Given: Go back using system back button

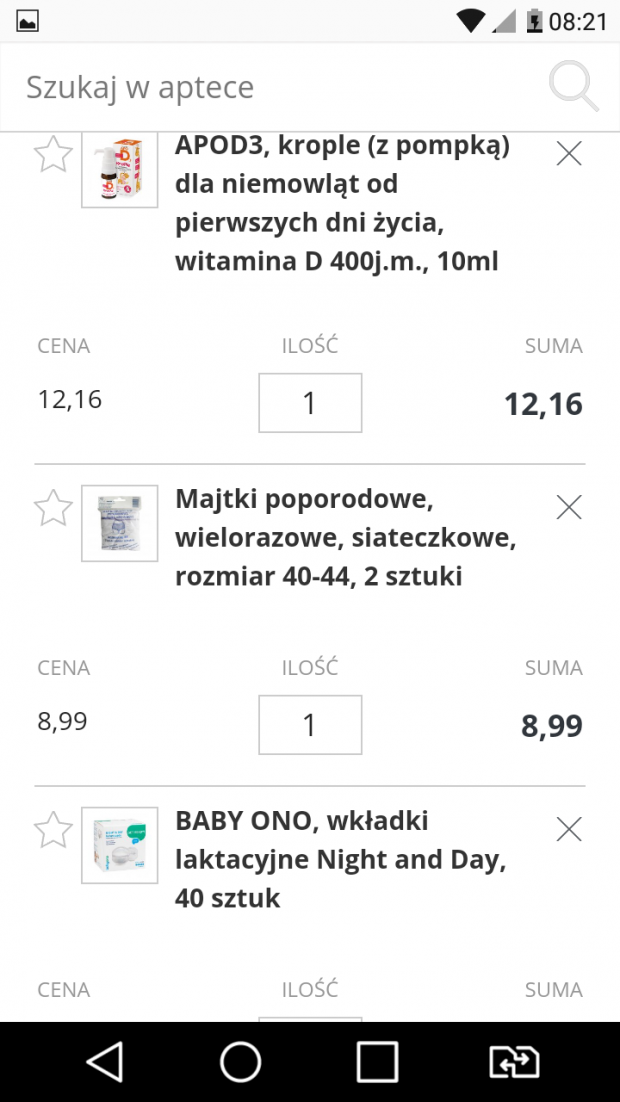Looking at the screenshot, I should [105, 1061].
